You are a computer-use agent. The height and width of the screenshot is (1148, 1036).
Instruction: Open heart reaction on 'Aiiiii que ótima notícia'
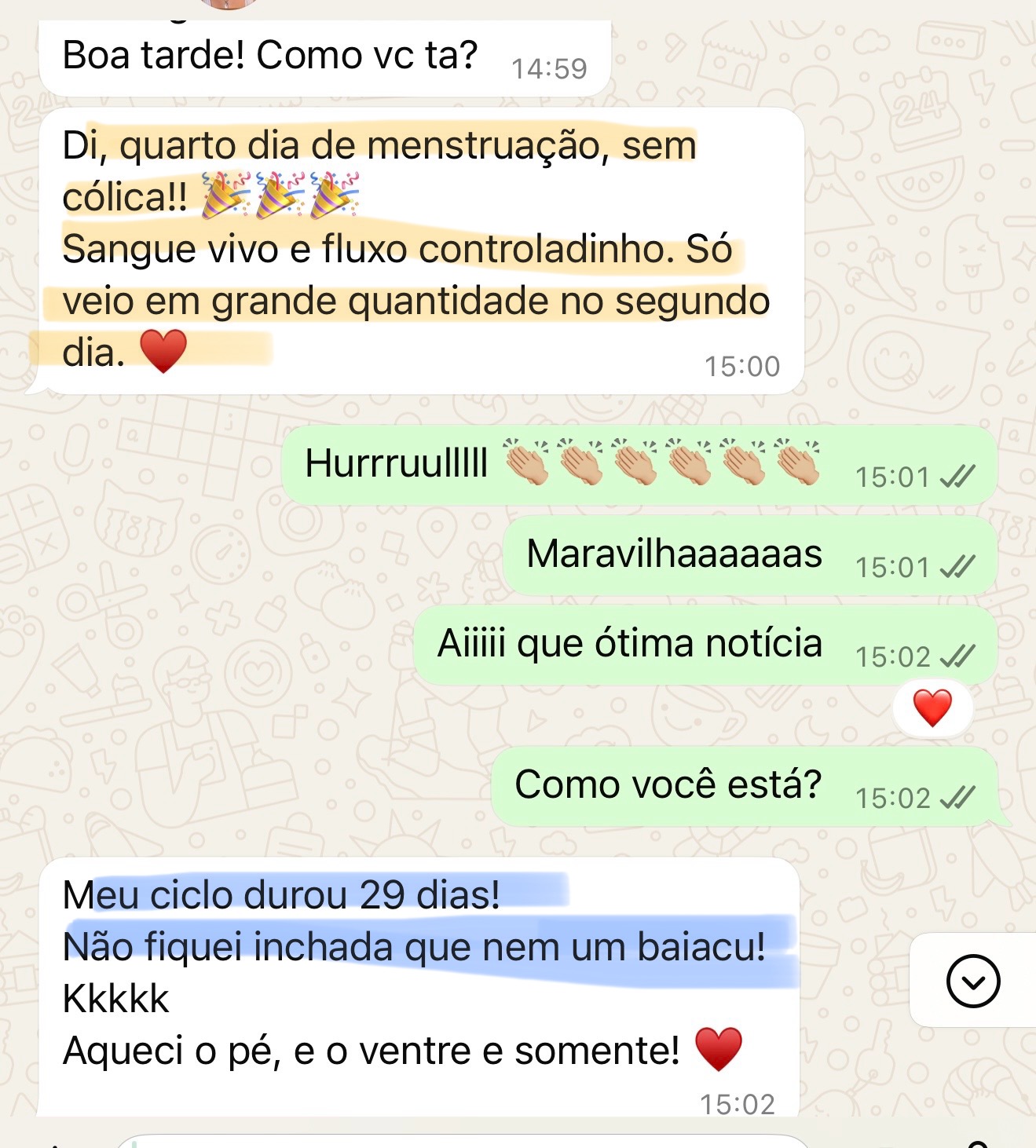coord(932,708)
